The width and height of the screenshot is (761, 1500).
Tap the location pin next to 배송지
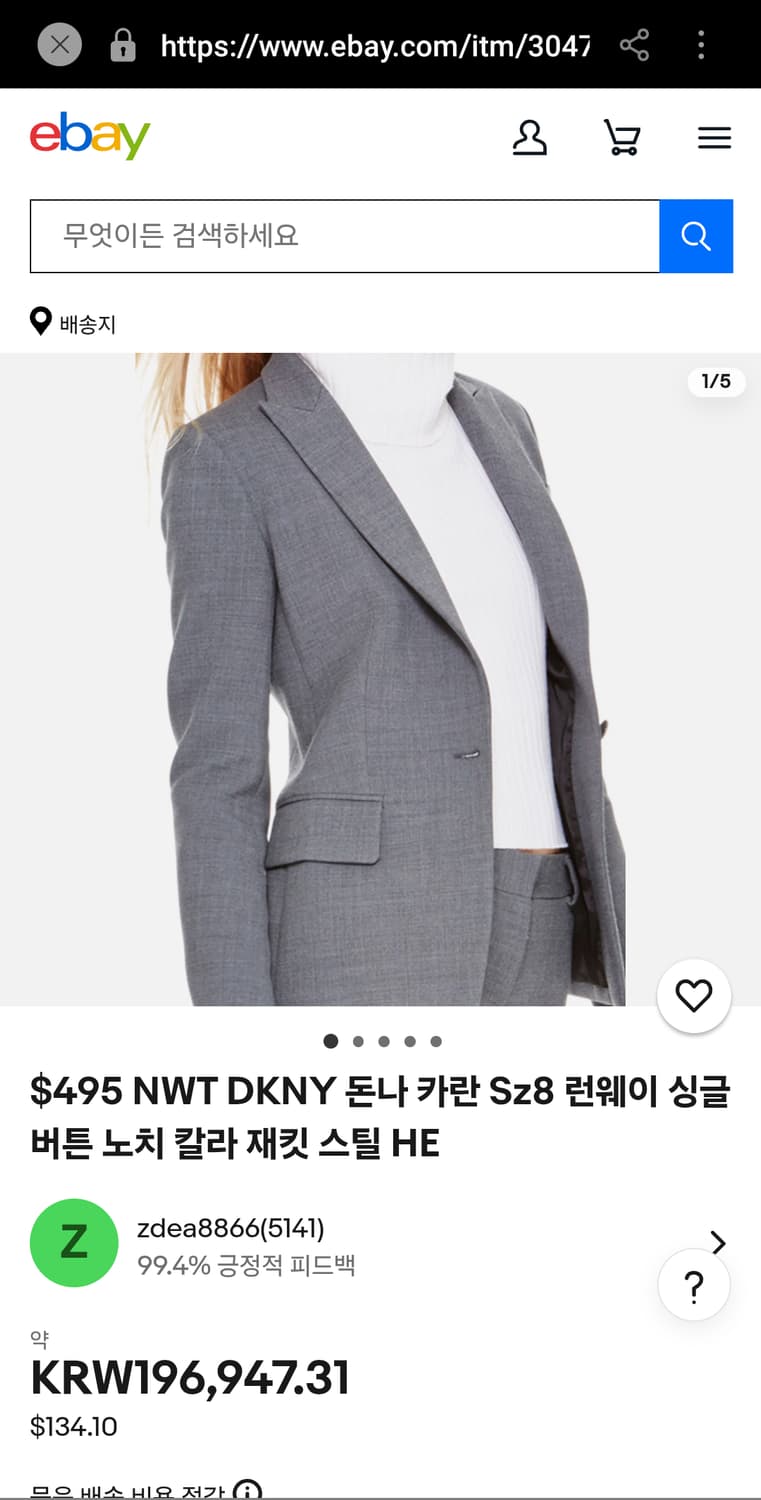[x=40, y=320]
